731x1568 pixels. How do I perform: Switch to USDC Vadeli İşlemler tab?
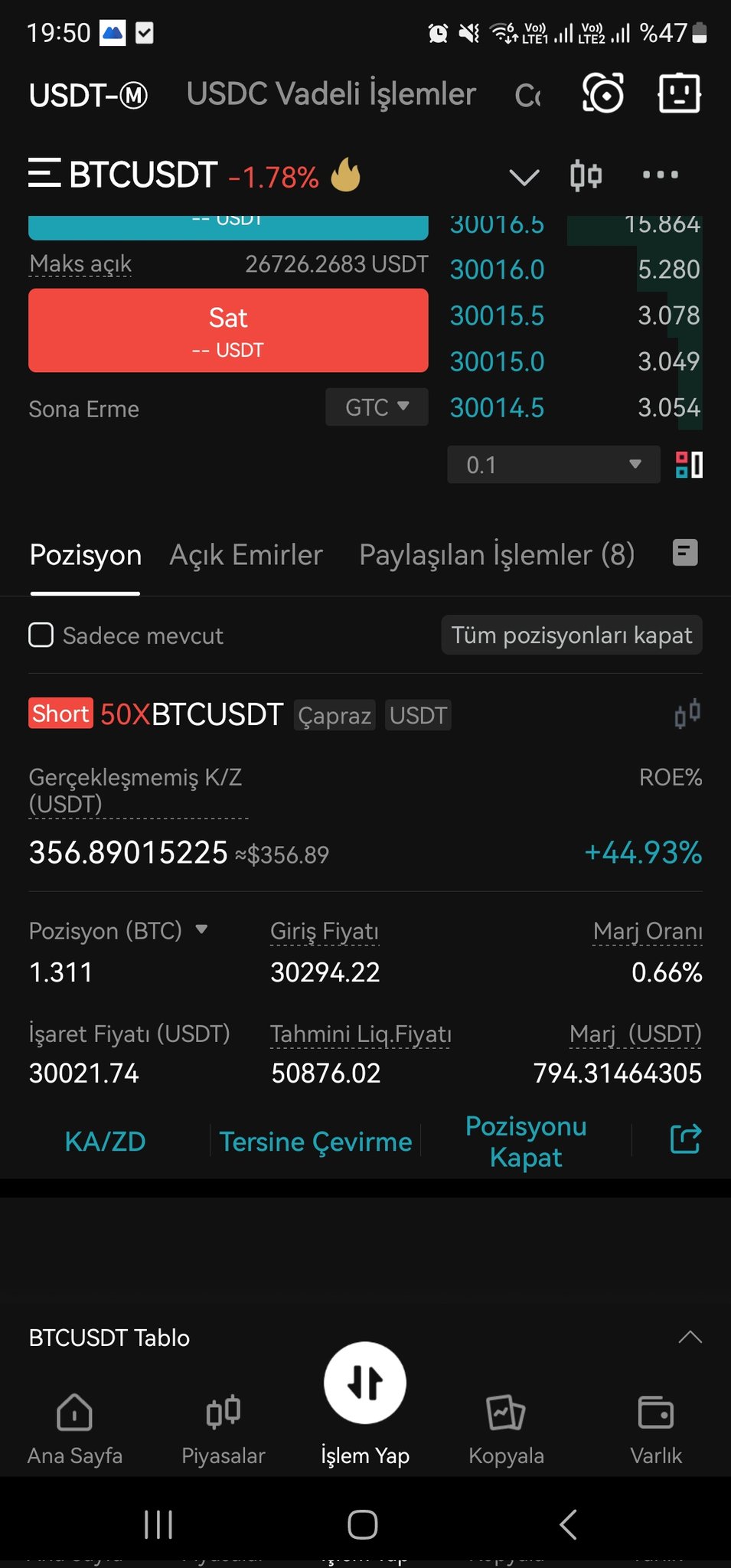[x=331, y=94]
